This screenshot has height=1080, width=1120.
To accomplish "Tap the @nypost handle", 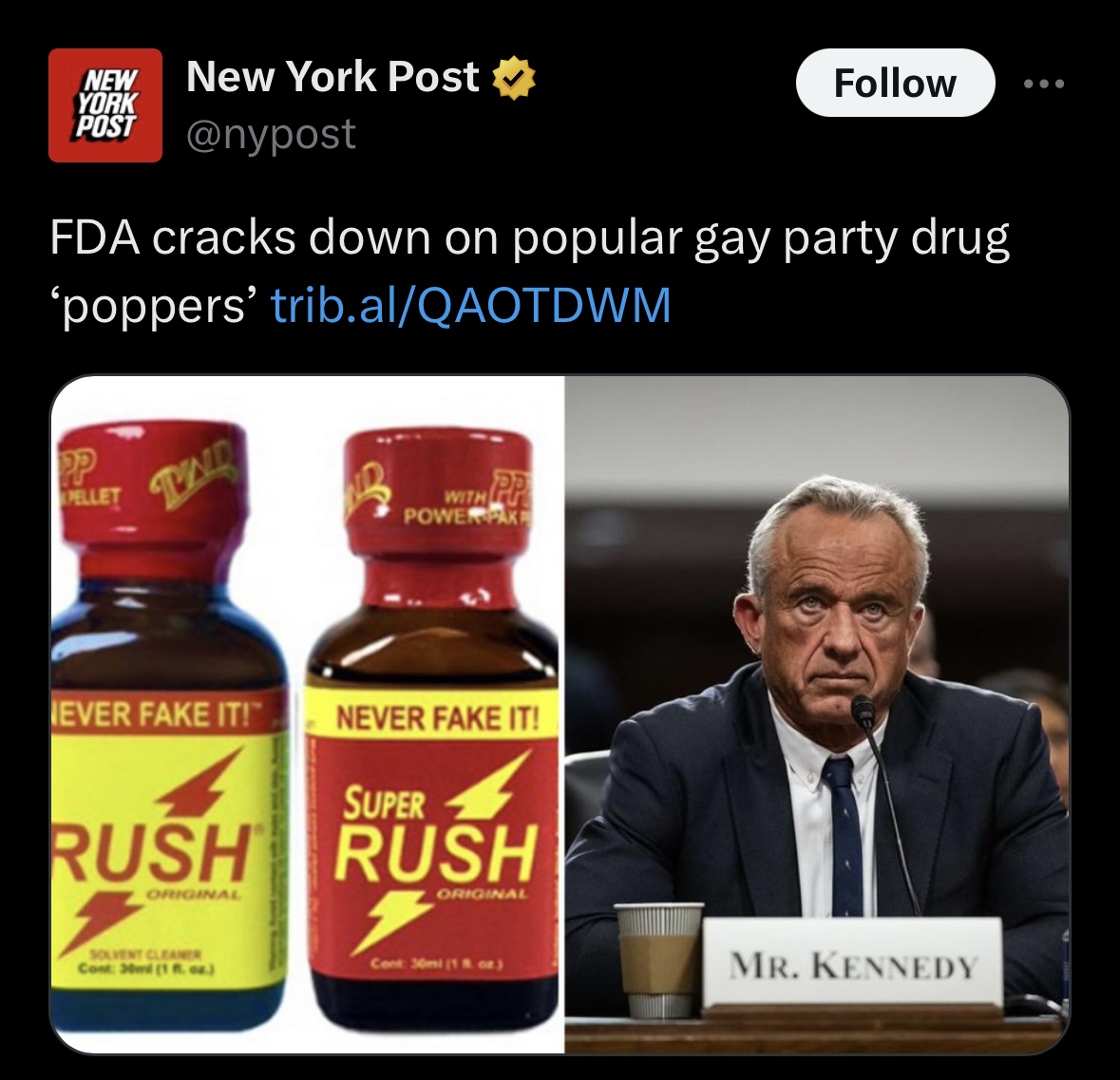I will point(271,134).
